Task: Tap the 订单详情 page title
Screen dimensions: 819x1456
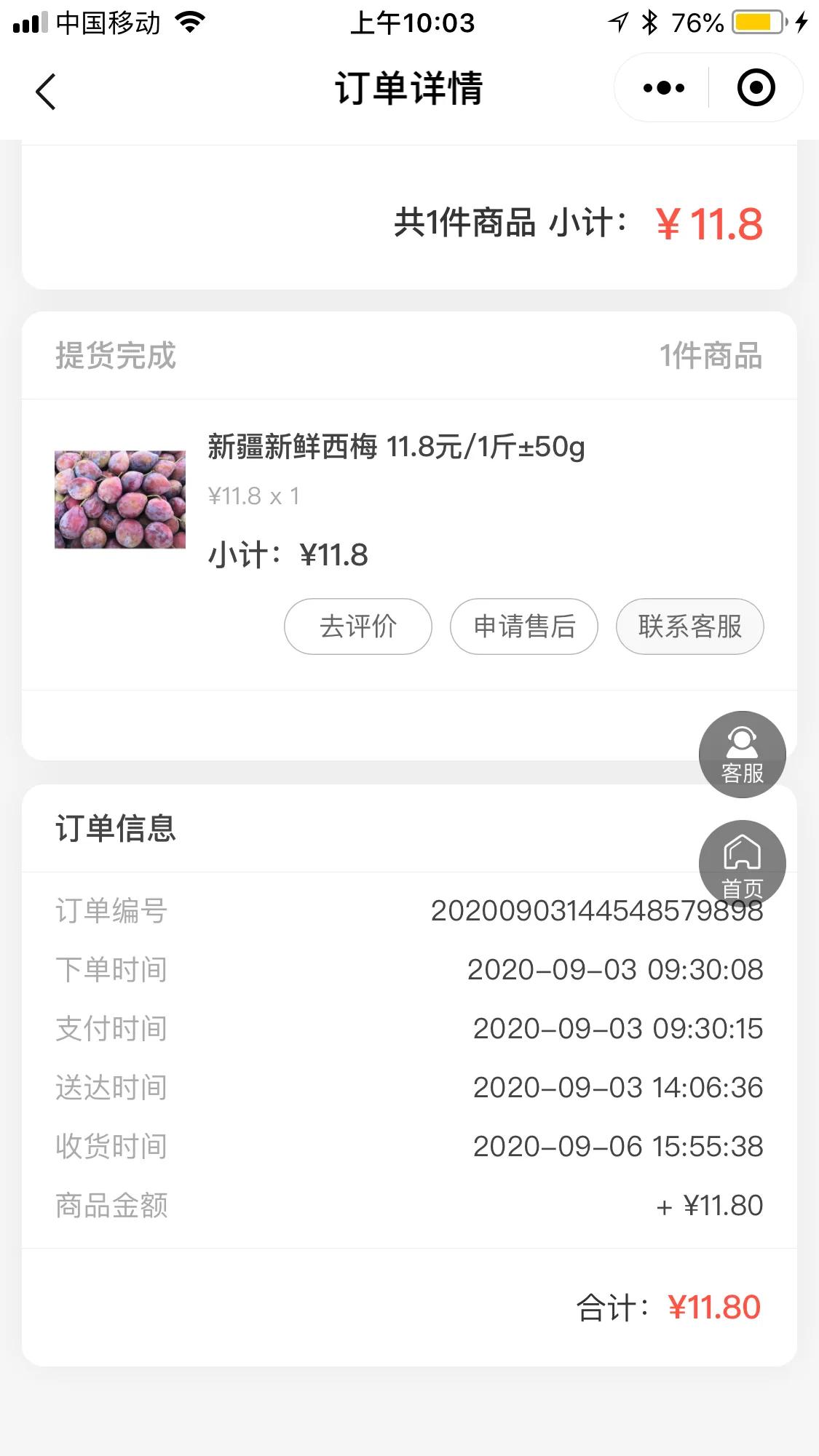Action: point(409,87)
